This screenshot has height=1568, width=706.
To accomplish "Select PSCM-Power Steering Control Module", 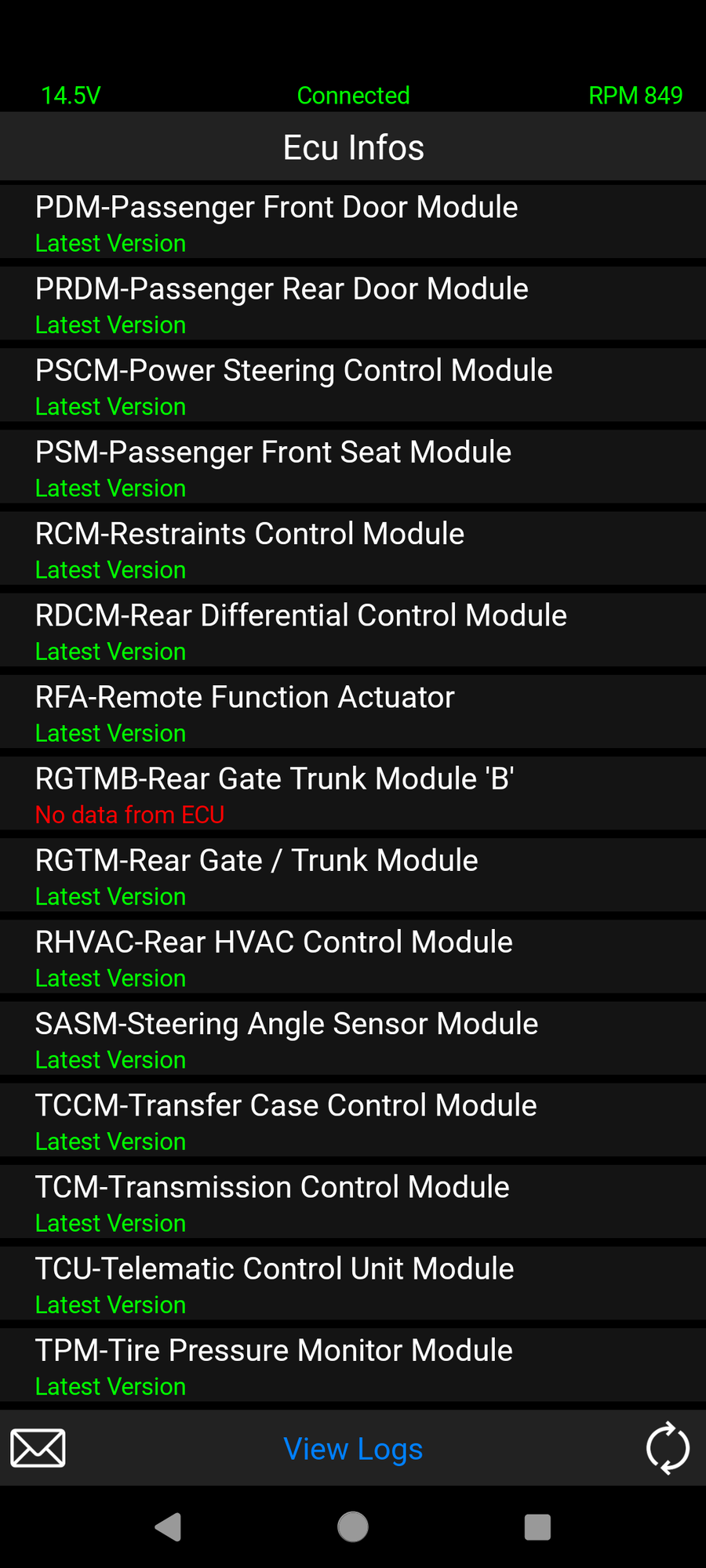I will tap(353, 386).
